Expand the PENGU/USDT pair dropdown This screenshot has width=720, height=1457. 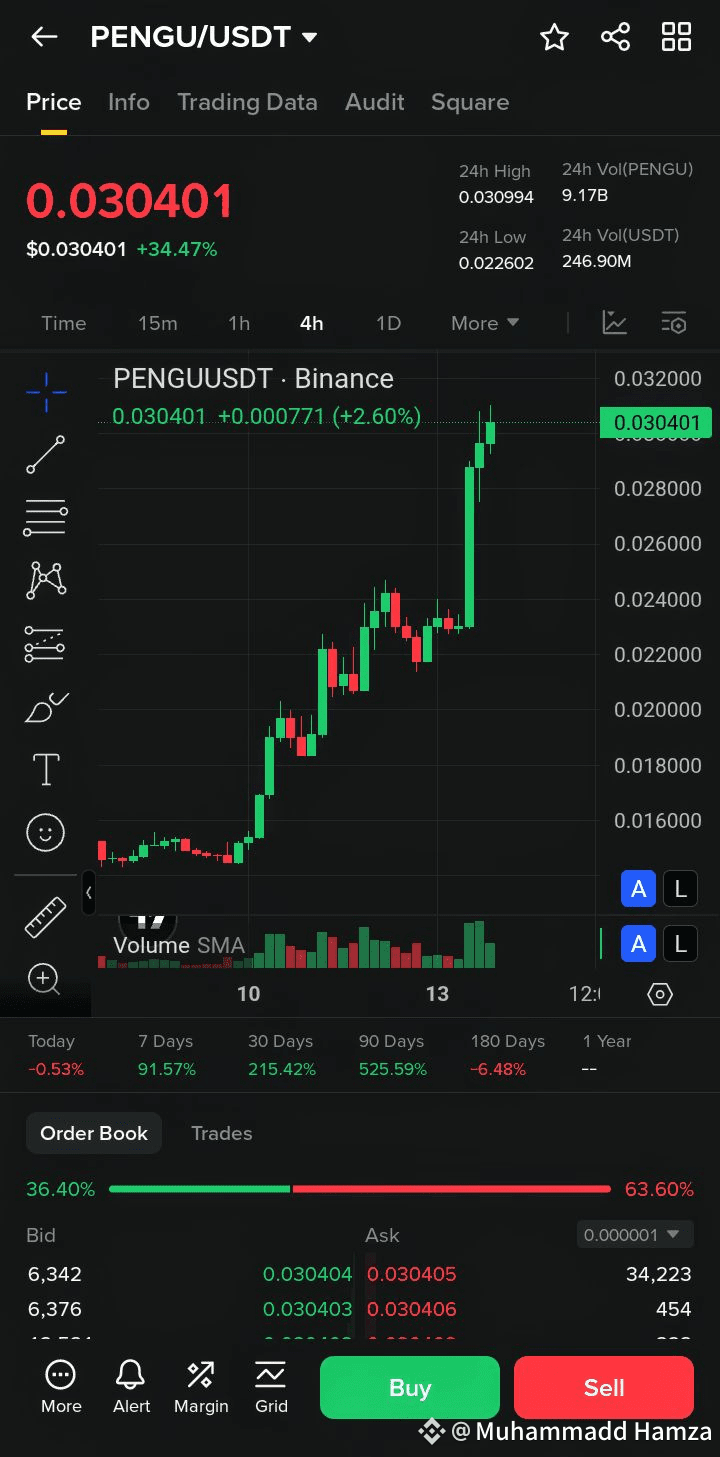coord(310,38)
